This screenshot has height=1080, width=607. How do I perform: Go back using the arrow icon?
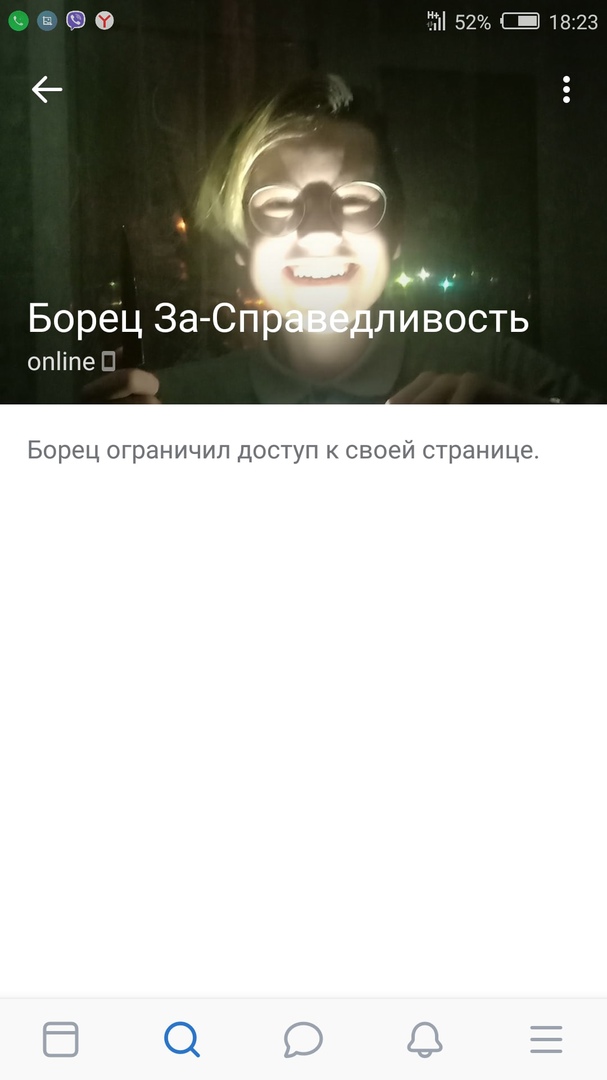(x=46, y=90)
